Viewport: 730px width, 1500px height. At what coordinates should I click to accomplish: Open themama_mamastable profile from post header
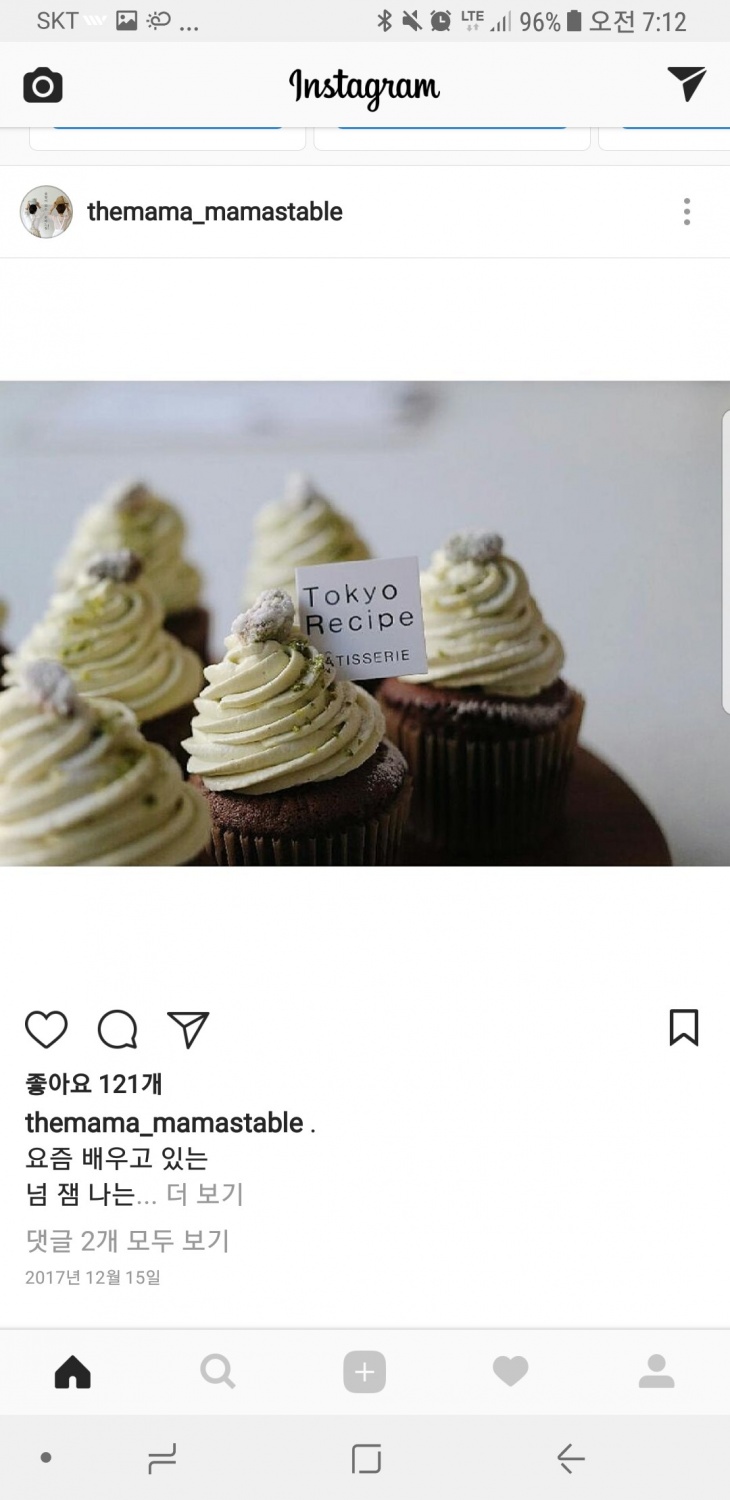pos(215,212)
